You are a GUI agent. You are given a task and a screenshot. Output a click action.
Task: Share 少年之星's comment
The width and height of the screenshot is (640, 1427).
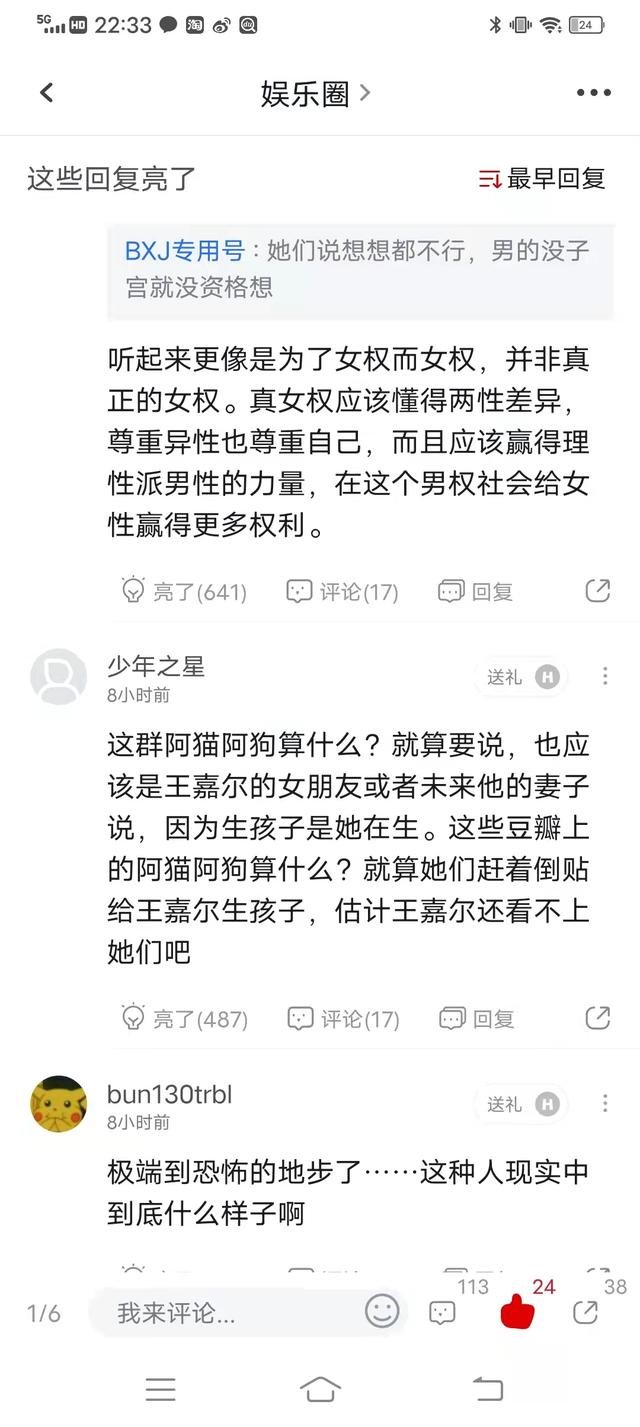coord(597,1017)
